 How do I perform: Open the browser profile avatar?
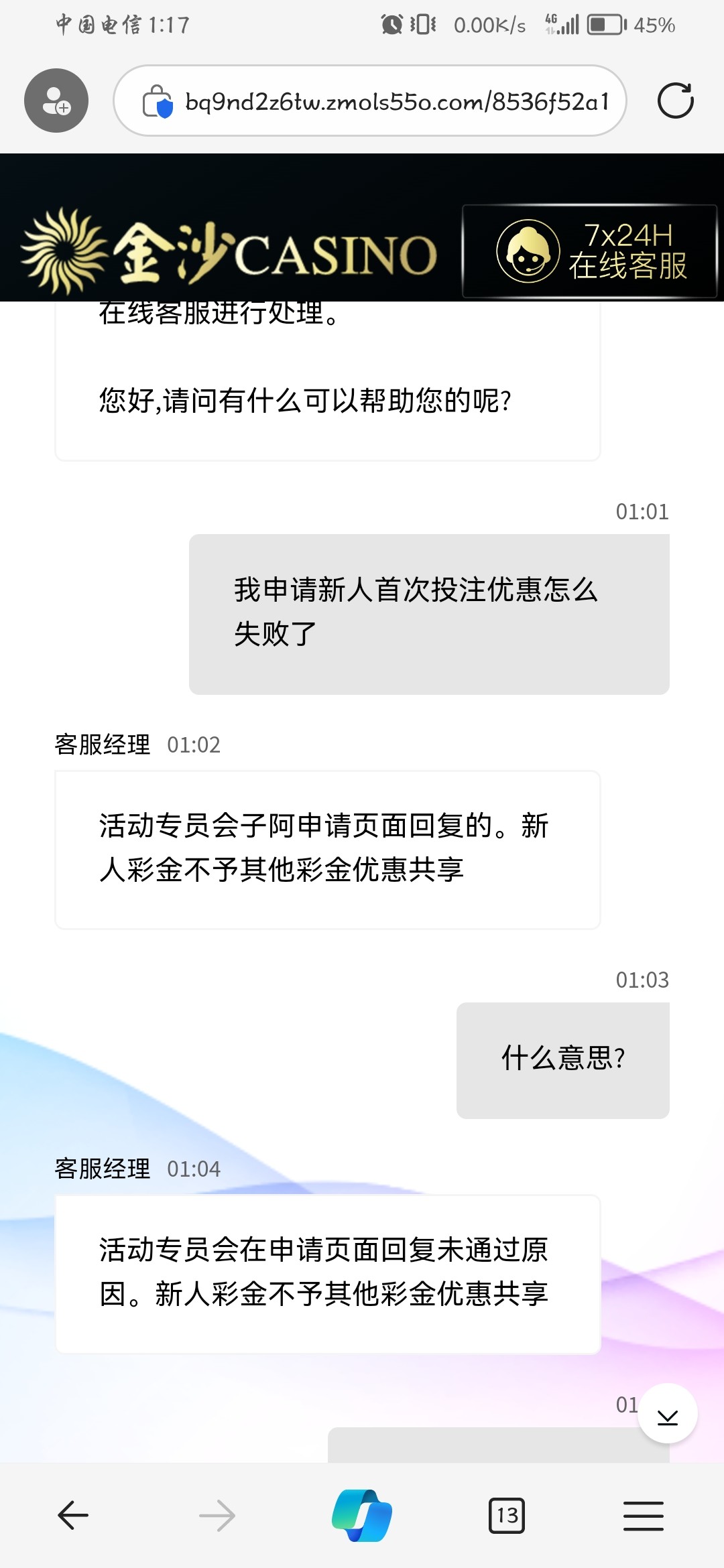[x=56, y=101]
